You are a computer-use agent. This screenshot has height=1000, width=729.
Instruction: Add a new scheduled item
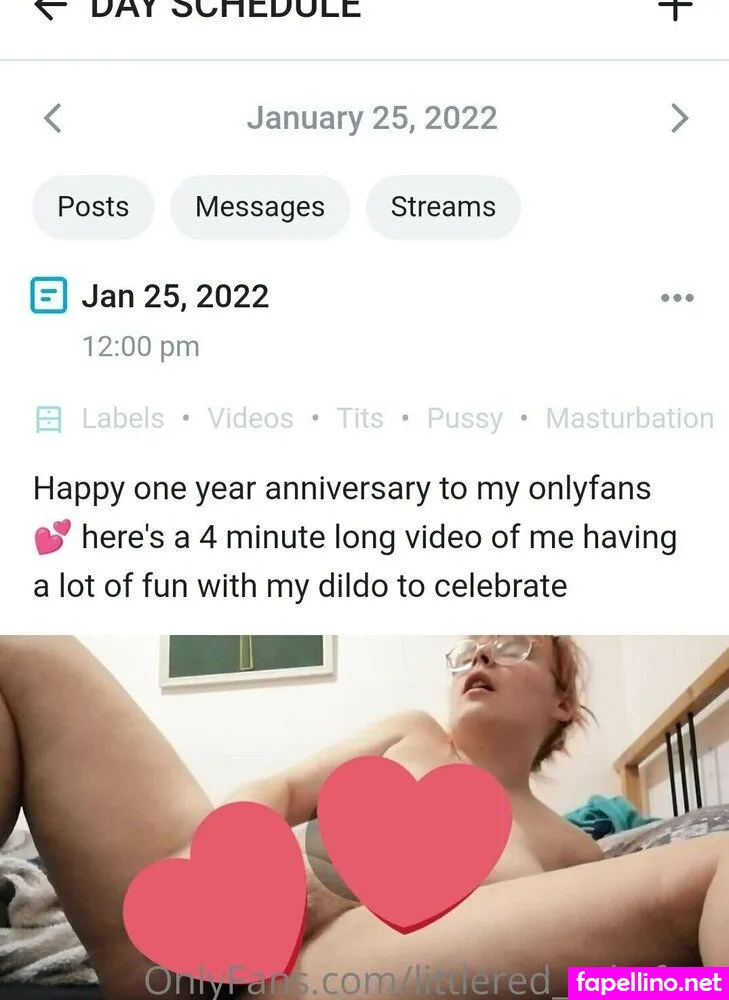click(676, 8)
